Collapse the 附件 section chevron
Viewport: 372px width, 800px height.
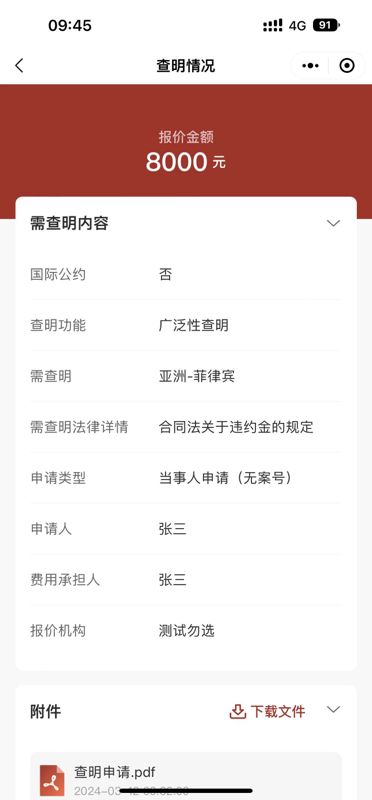333,710
